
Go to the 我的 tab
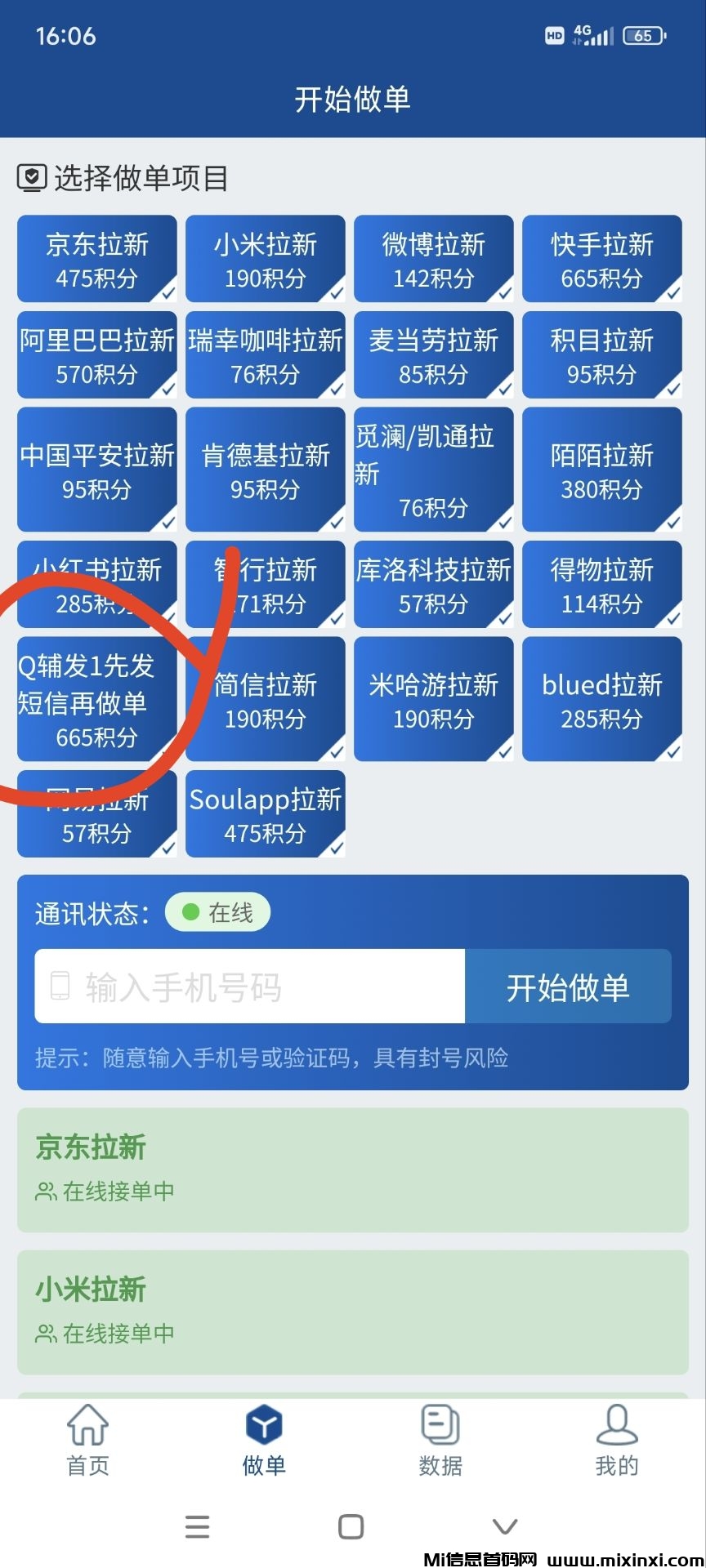617,1442
